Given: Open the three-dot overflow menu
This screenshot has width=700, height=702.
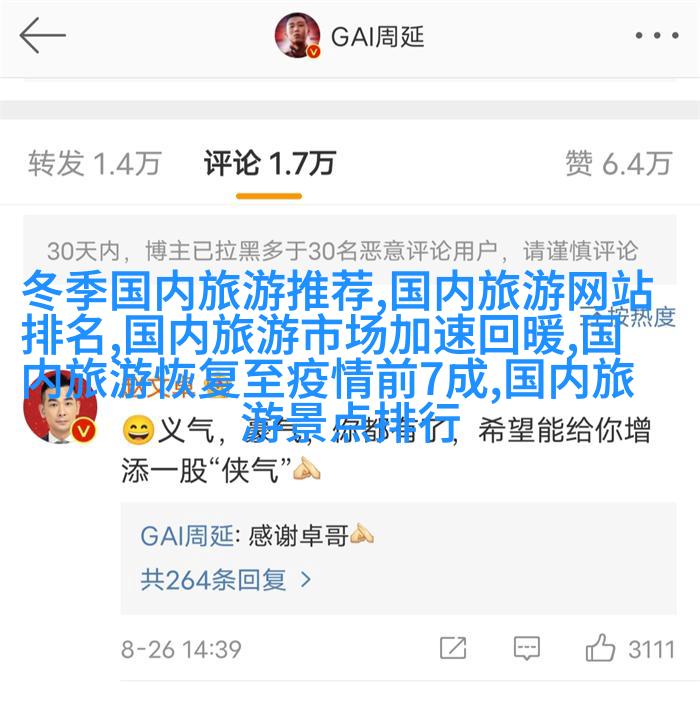Looking at the screenshot, I should point(656,36).
